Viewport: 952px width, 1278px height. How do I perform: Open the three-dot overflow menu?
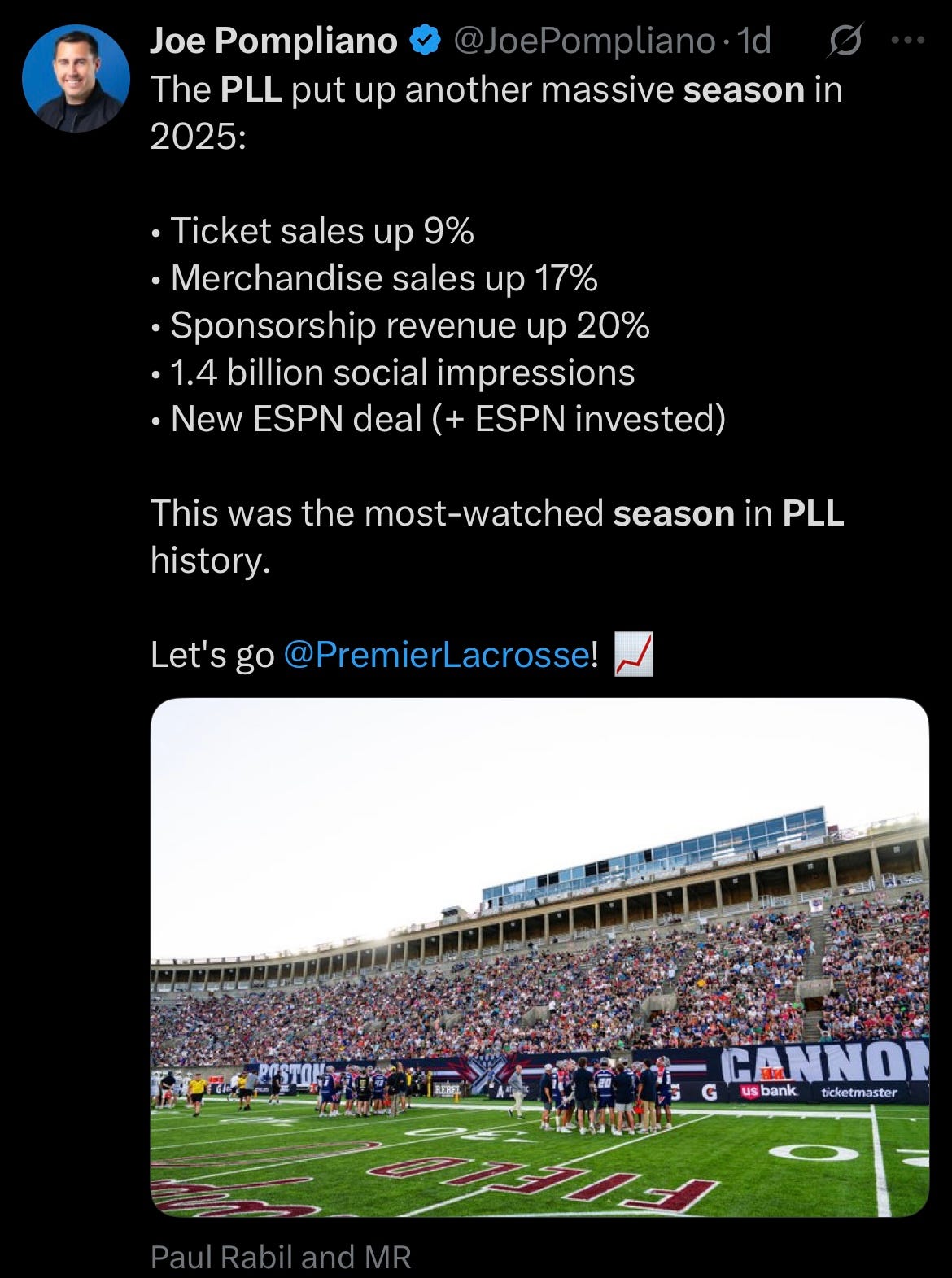tap(908, 40)
